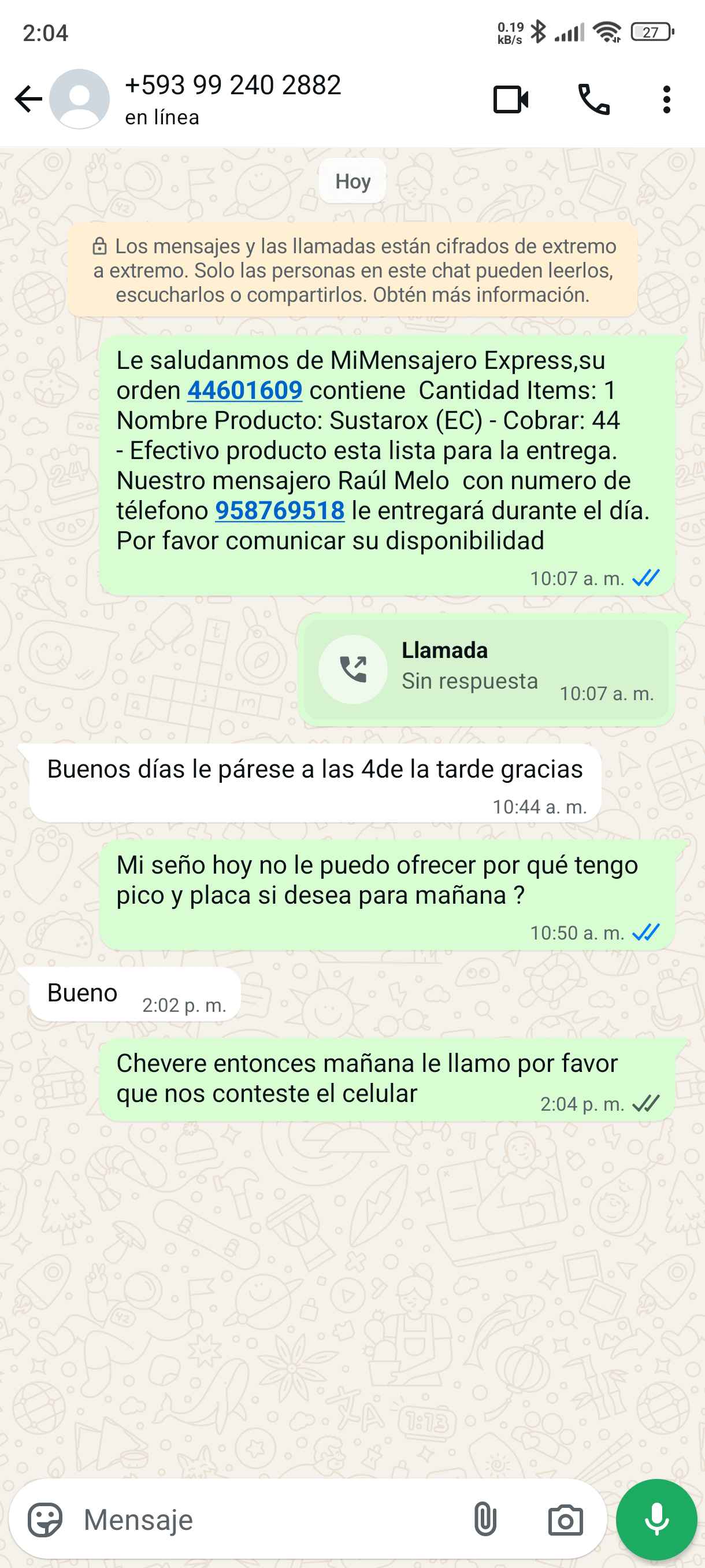
Task: Open the camera from the message bar
Action: pos(565,1520)
